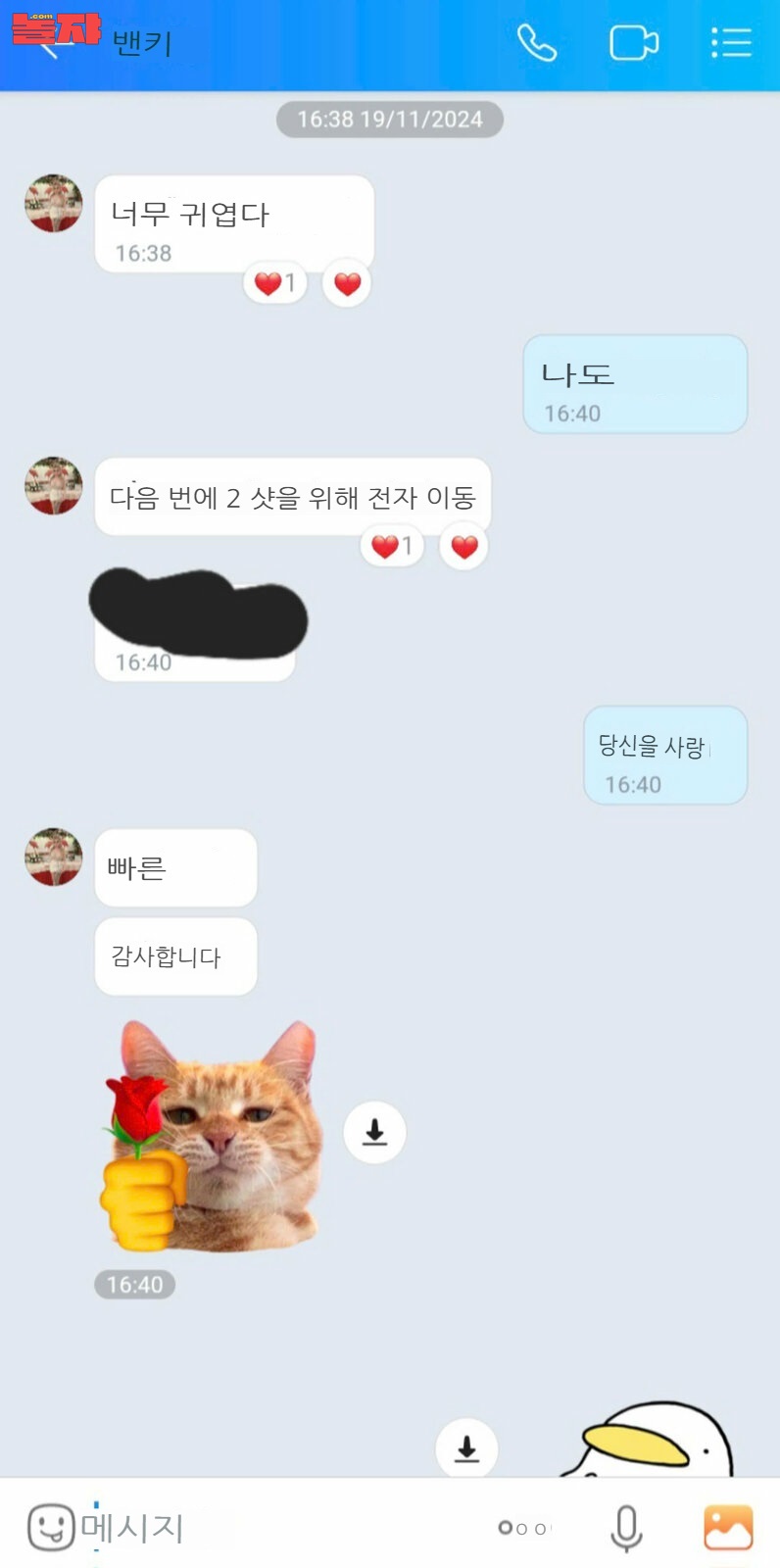Viewport: 780px width, 1568px height.
Task: Open the chat options menu
Action: tap(731, 43)
